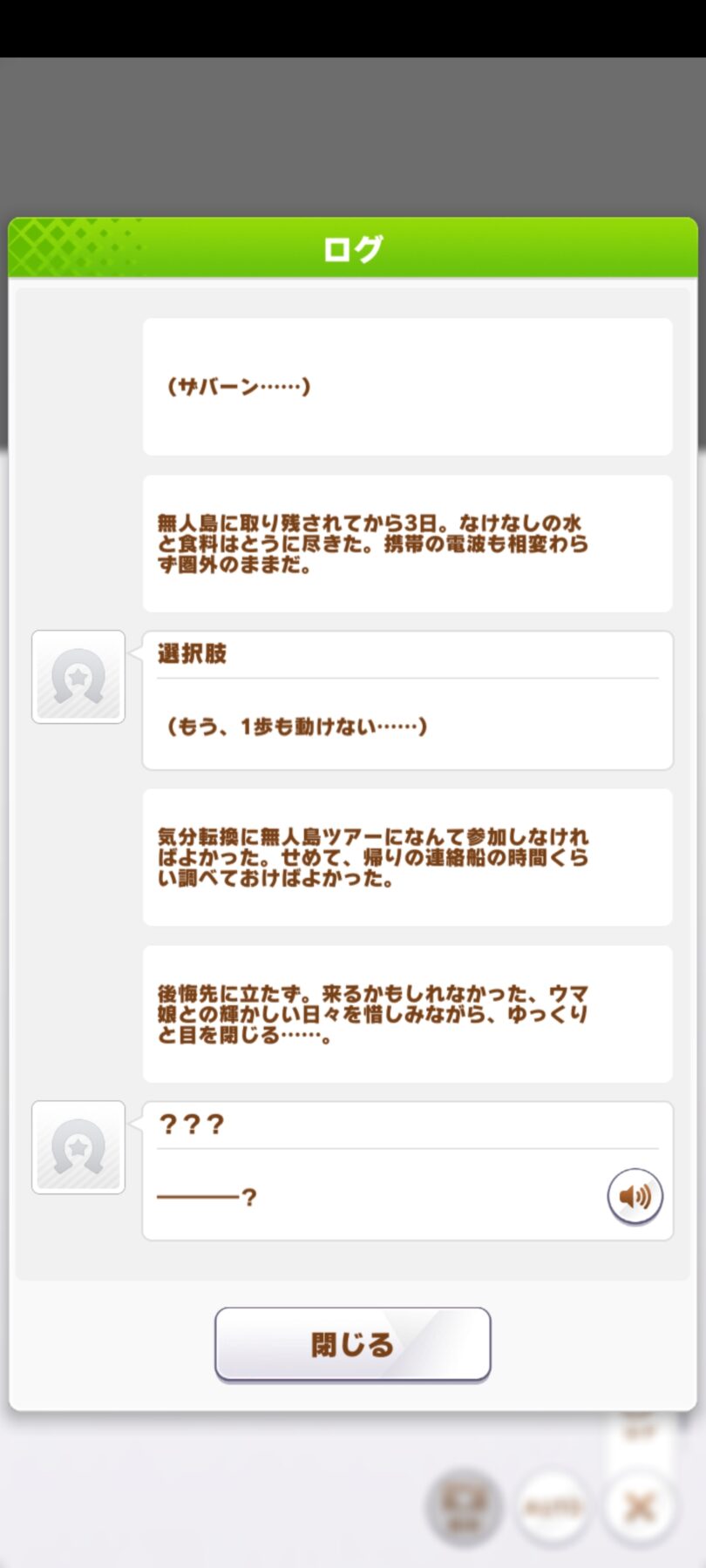Play the voice line for ??? dialogue
Image resolution: width=706 pixels, height=1568 pixels.
click(x=635, y=1196)
